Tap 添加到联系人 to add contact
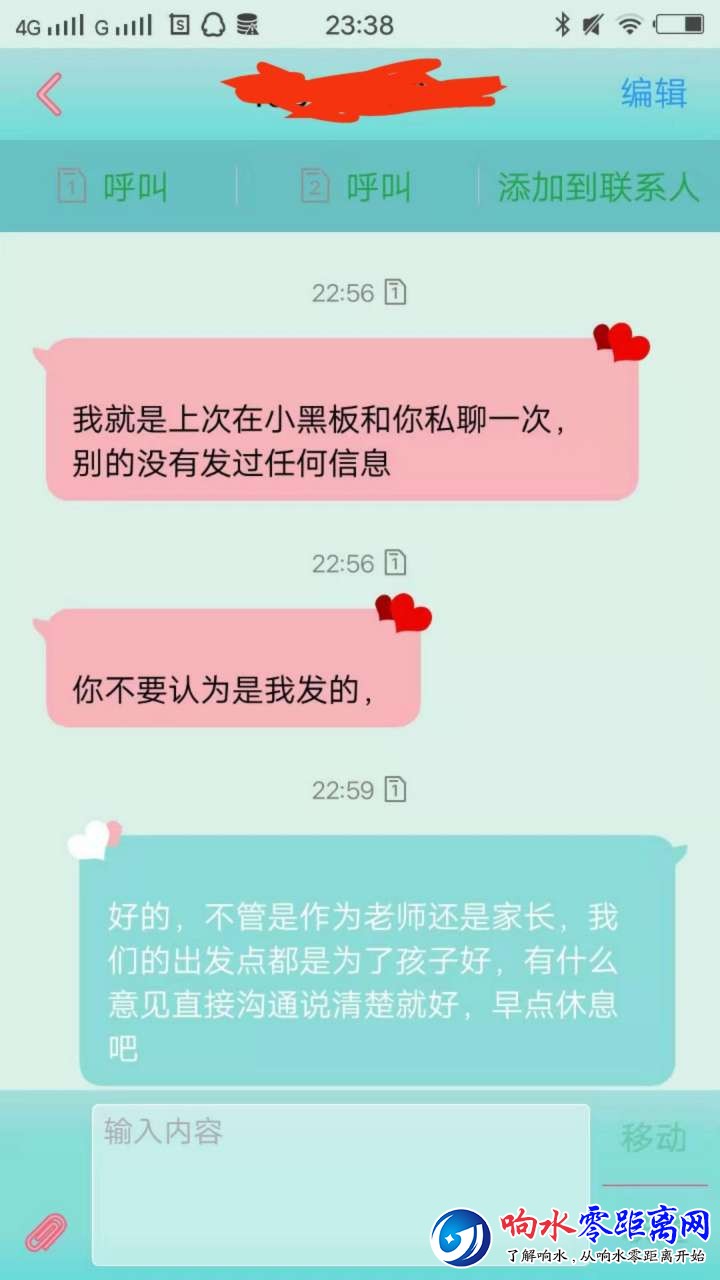Viewport: 720px width, 1280px height. (598, 187)
